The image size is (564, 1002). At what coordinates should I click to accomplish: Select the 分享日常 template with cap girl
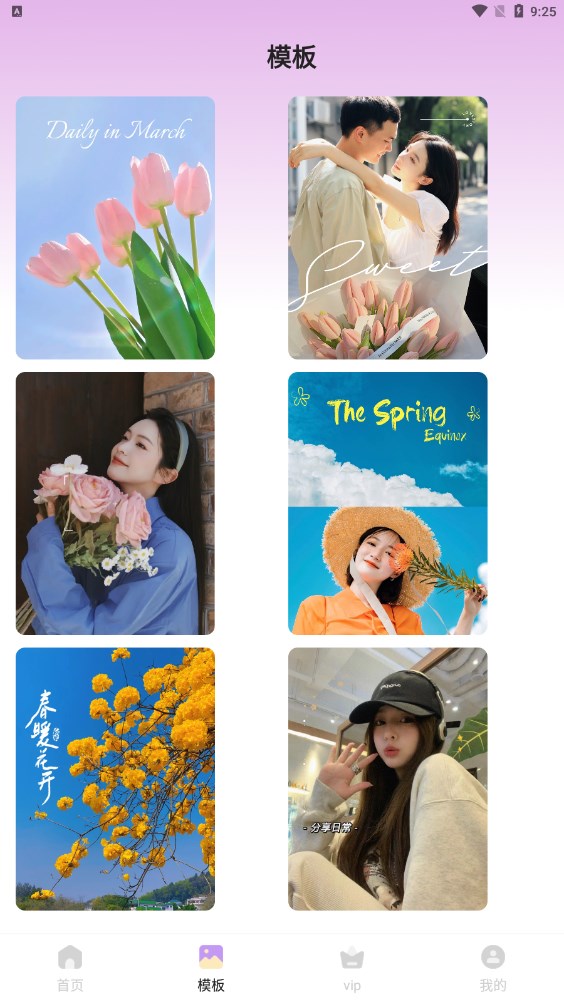(x=388, y=779)
